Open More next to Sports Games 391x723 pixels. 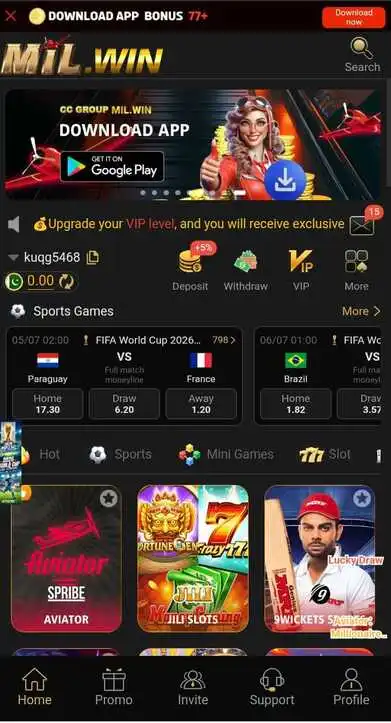[x=361, y=311]
